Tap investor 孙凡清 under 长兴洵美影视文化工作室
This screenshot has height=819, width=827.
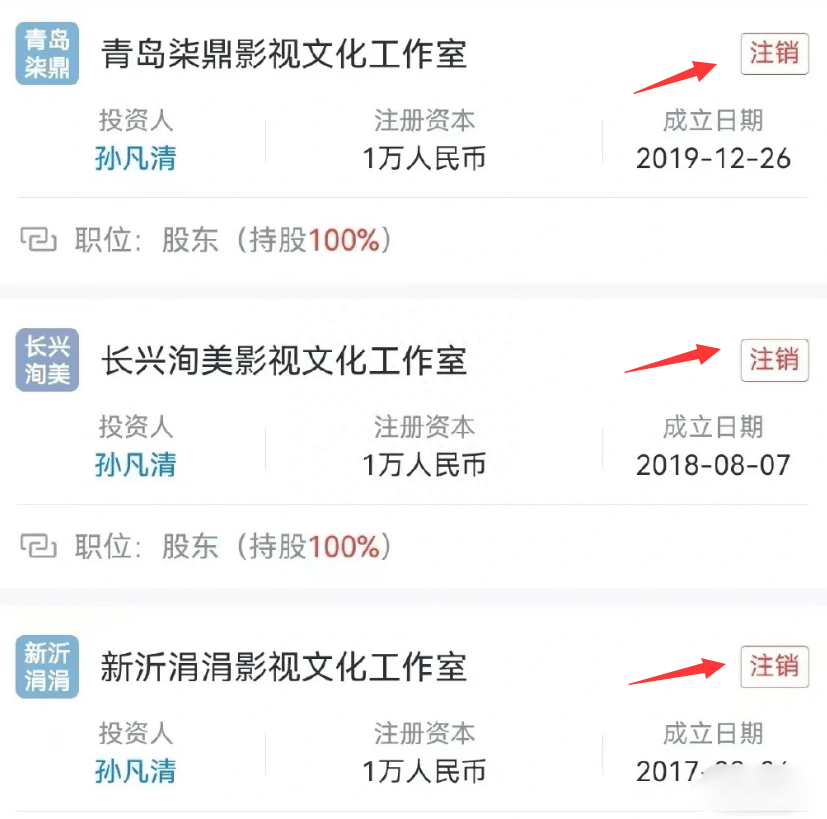(135, 465)
